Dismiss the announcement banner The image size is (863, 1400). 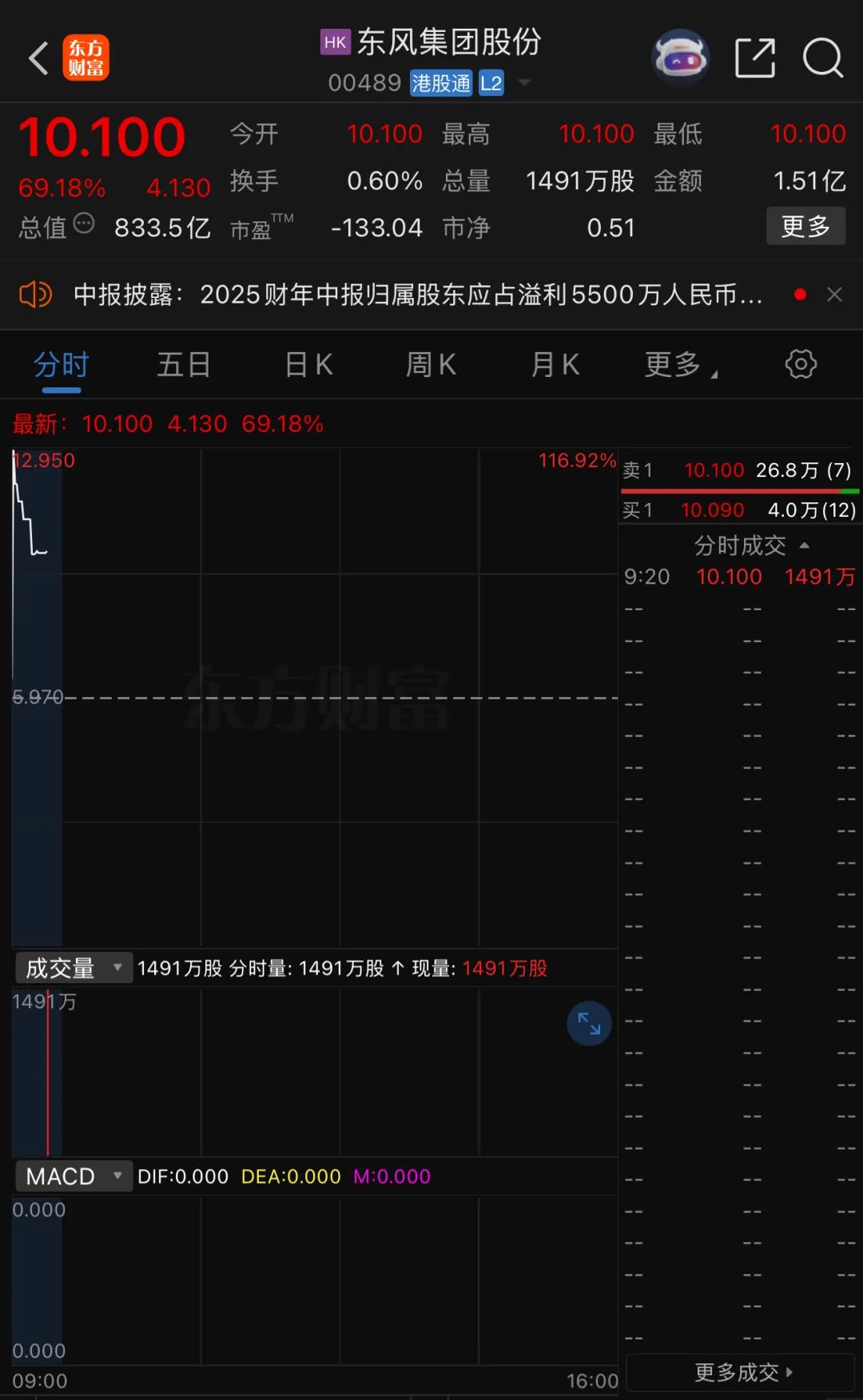(835, 295)
